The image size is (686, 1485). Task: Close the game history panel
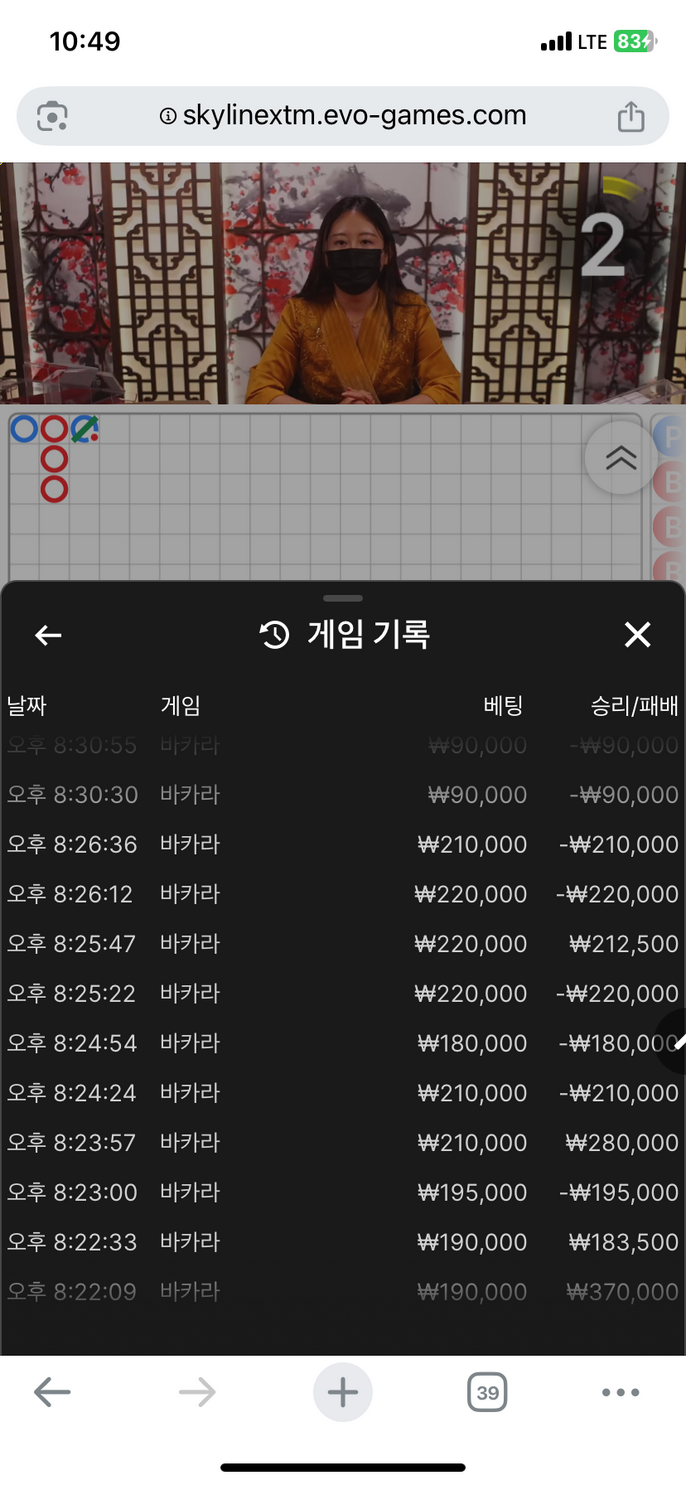coord(637,635)
